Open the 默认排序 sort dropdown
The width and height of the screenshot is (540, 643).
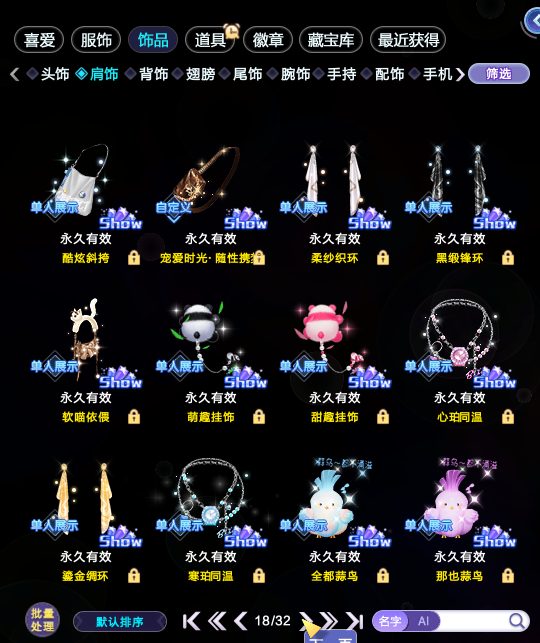tap(120, 622)
